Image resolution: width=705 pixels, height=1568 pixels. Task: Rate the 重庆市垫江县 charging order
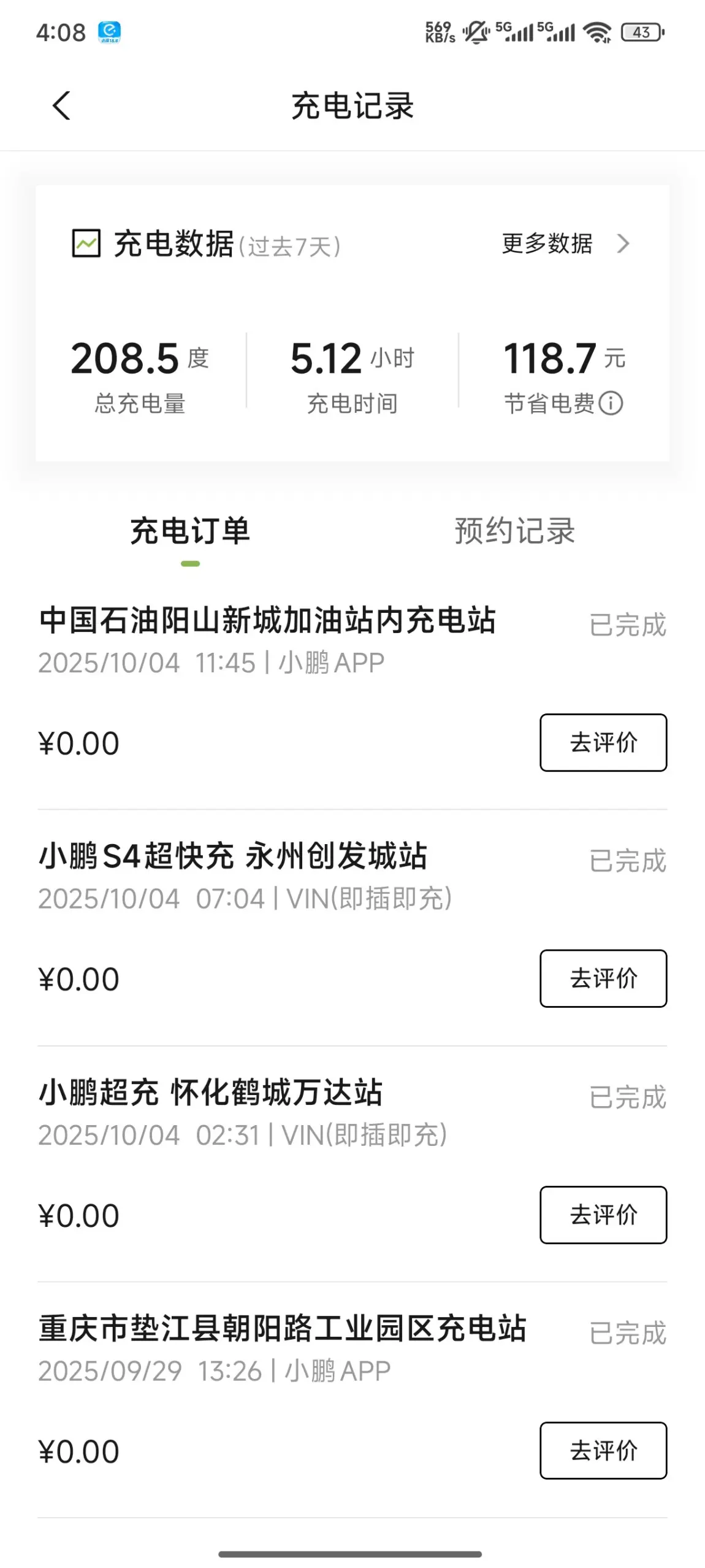[603, 1451]
